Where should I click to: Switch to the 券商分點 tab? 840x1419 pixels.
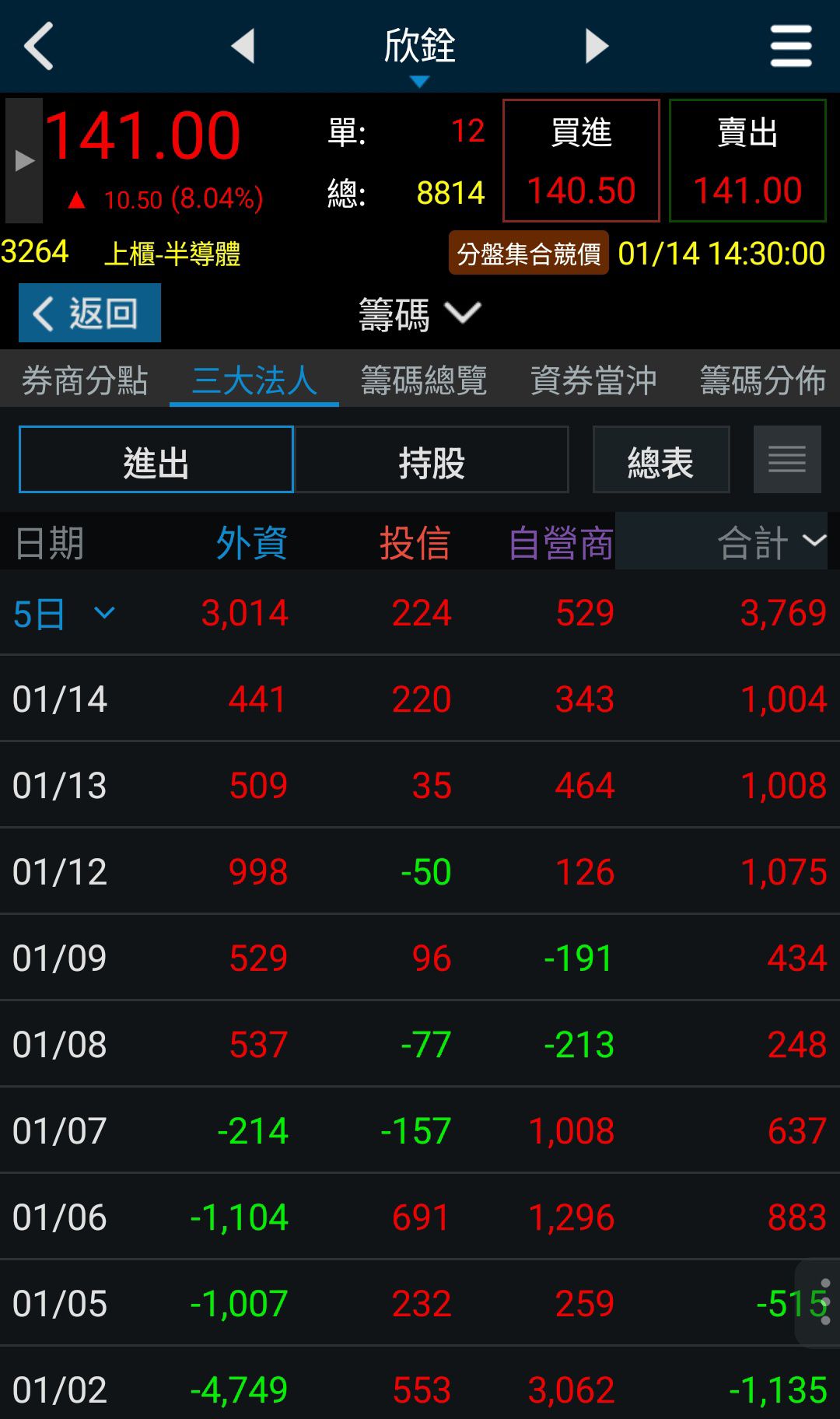85,380
